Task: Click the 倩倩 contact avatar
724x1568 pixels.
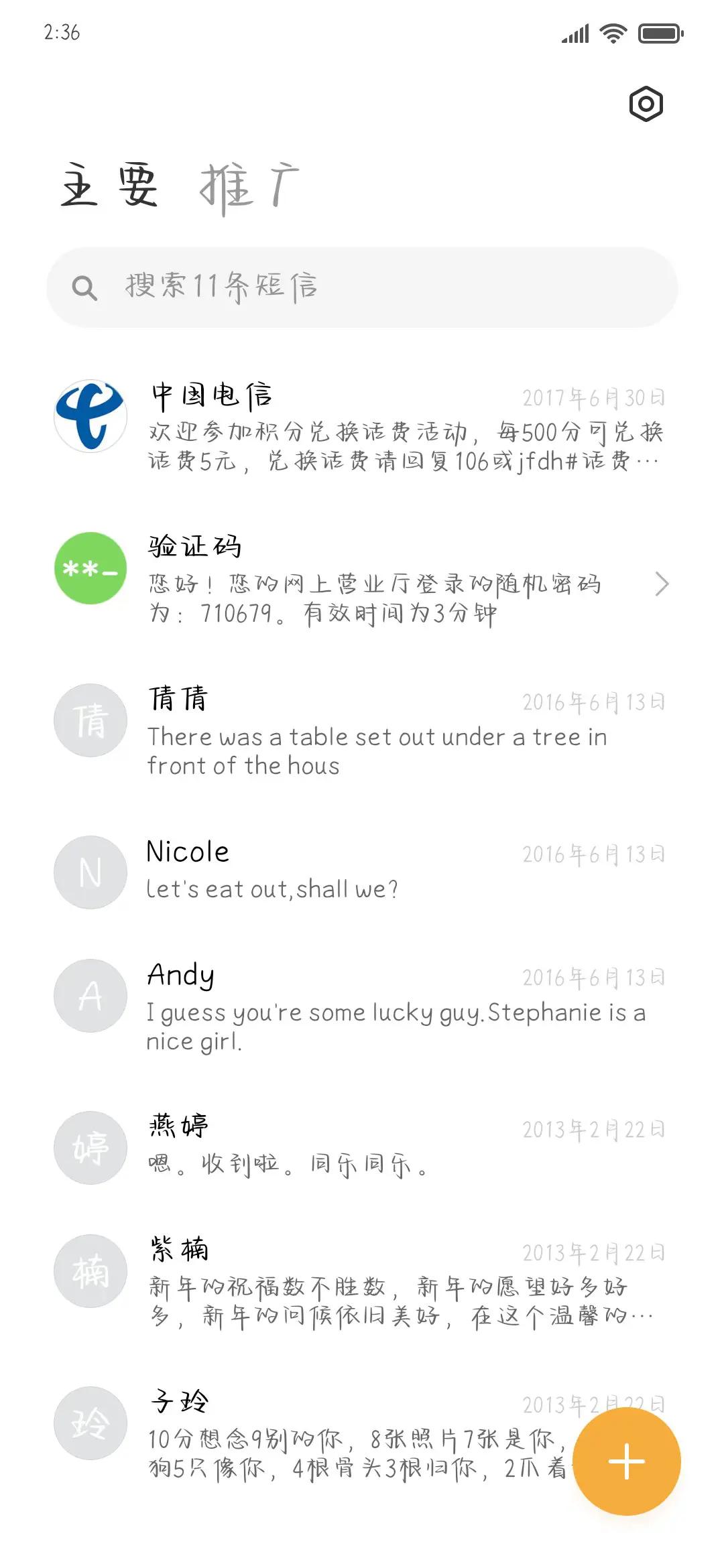Action: pos(90,720)
